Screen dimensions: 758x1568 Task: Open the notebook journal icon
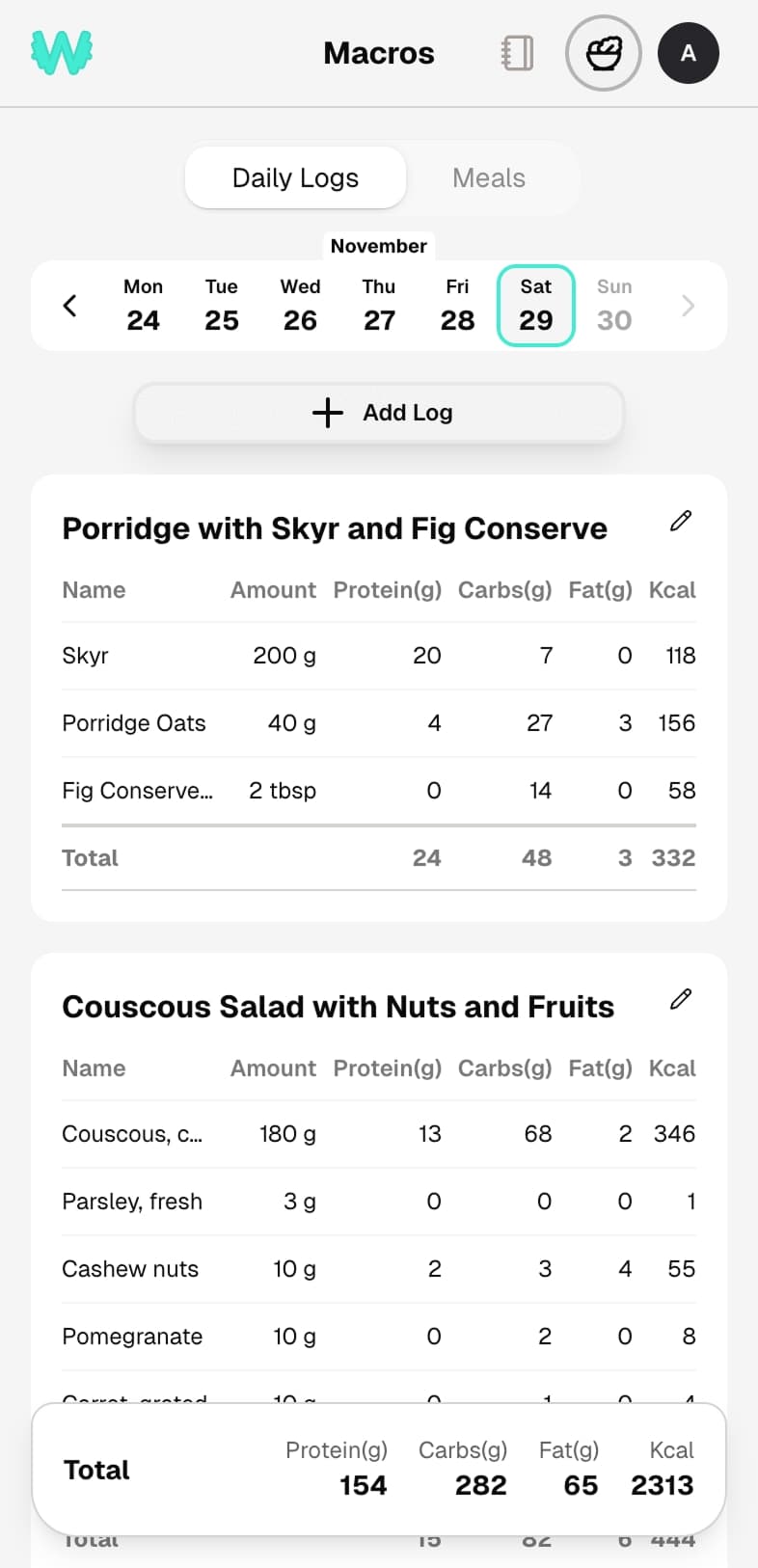click(517, 53)
